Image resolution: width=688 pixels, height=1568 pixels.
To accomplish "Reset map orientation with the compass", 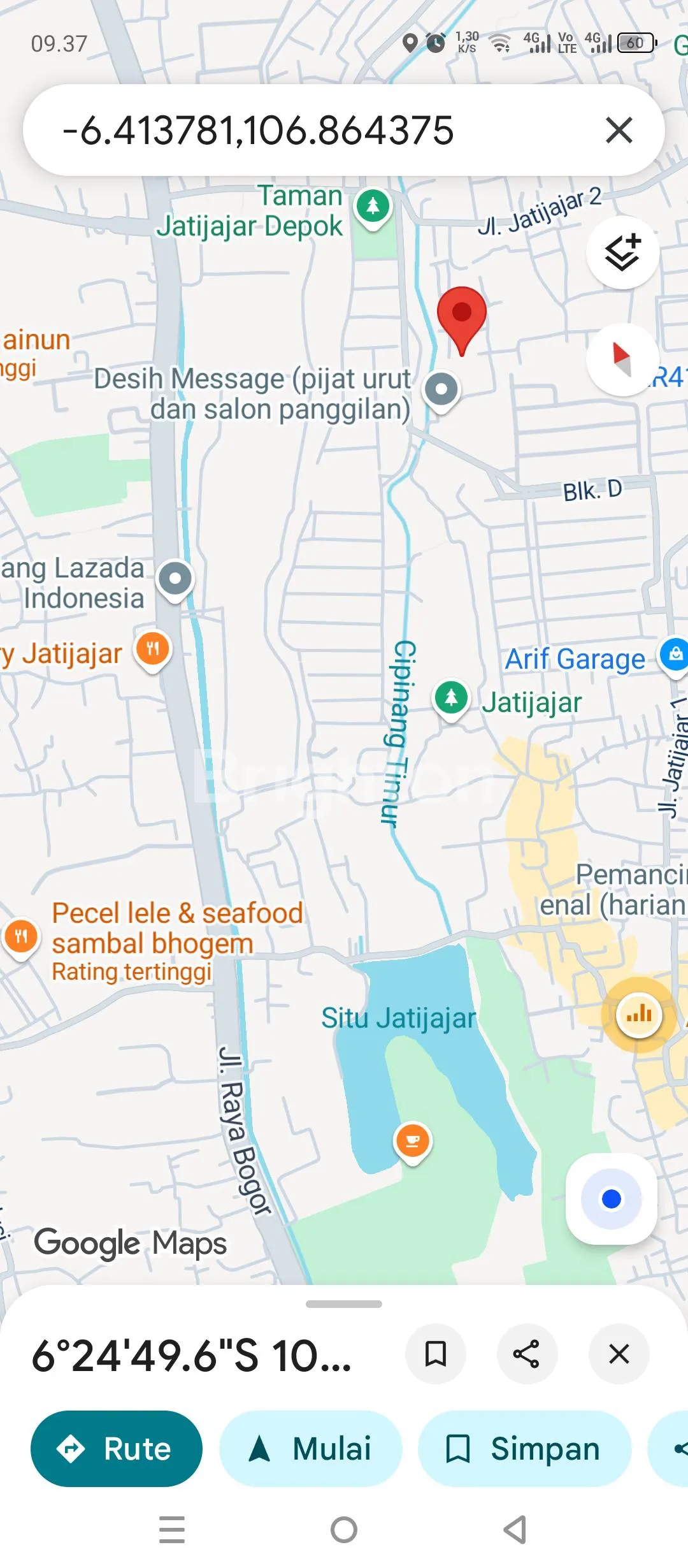I will [622, 359].
